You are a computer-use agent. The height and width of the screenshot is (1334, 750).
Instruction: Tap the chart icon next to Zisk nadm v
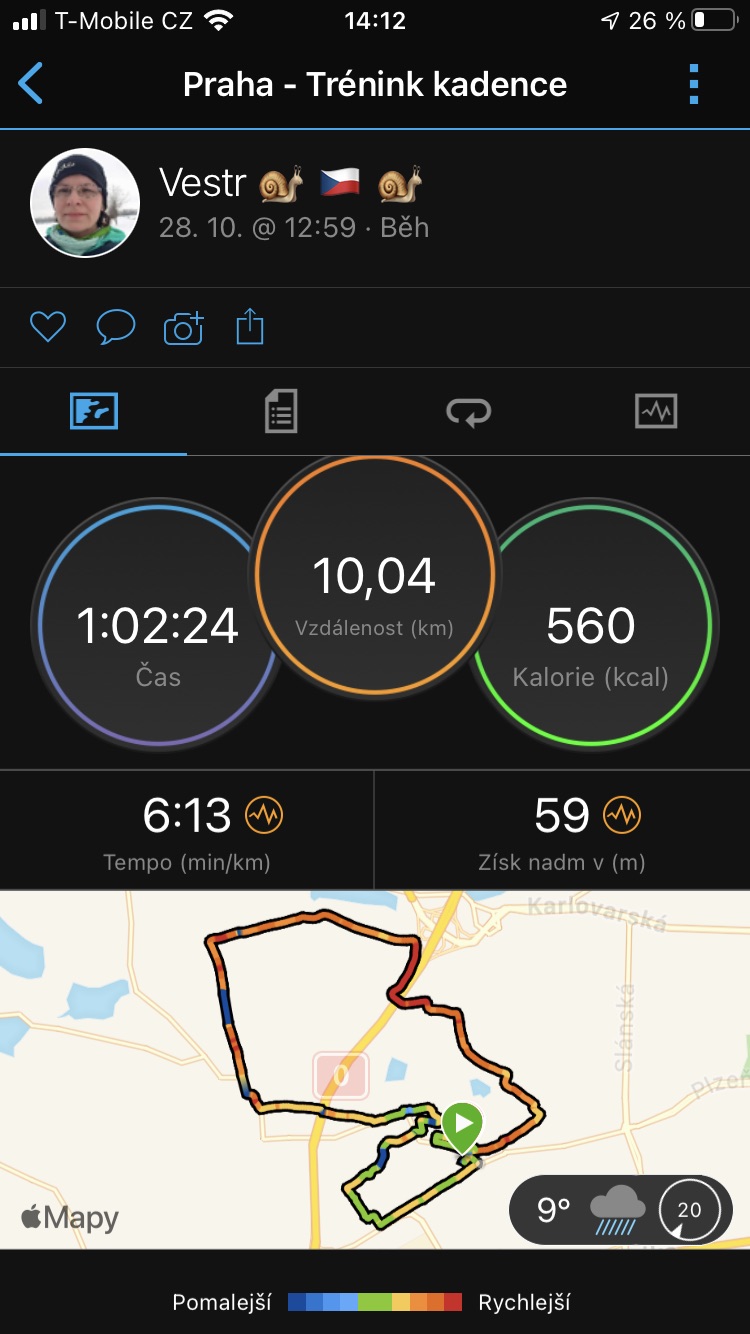621,816
